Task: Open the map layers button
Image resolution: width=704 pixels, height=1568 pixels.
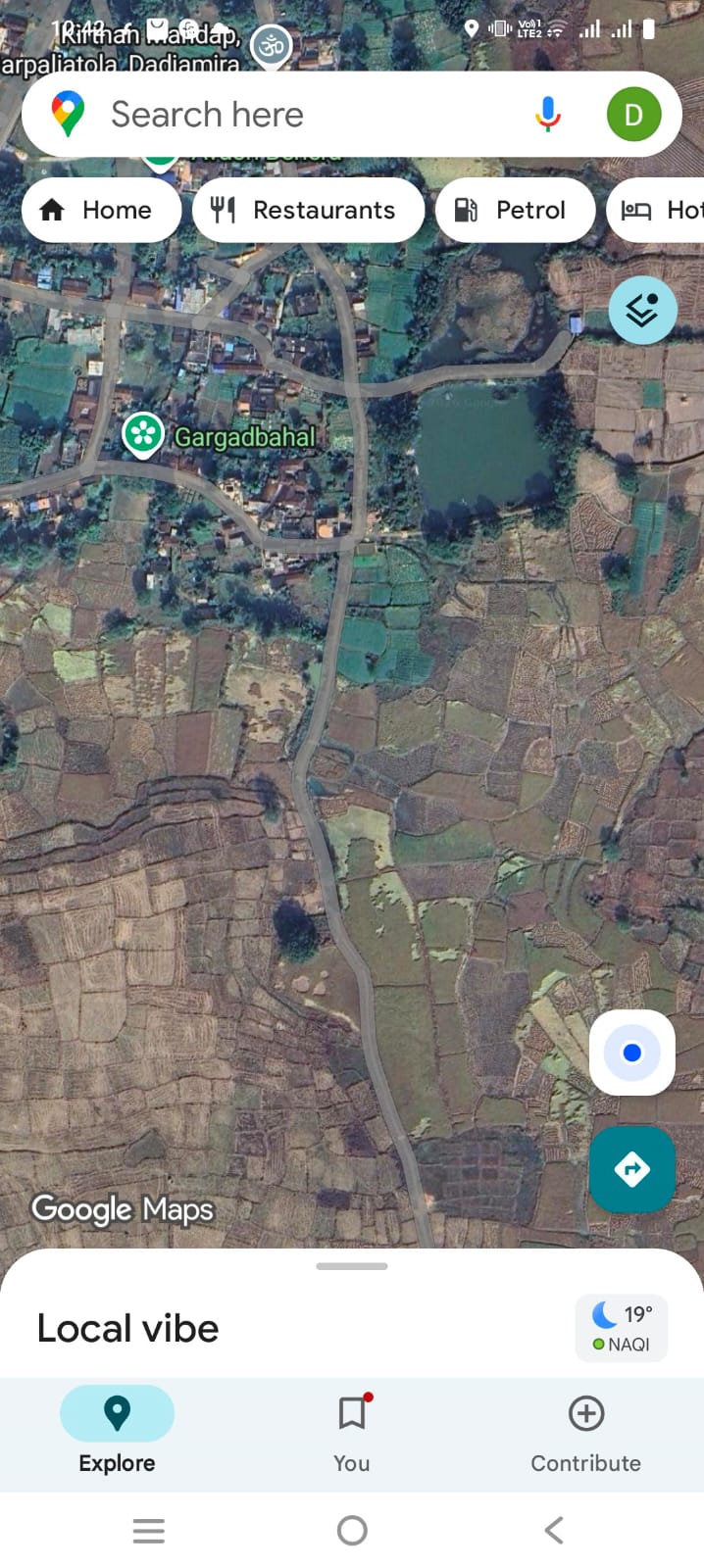Action: [642, 311]
